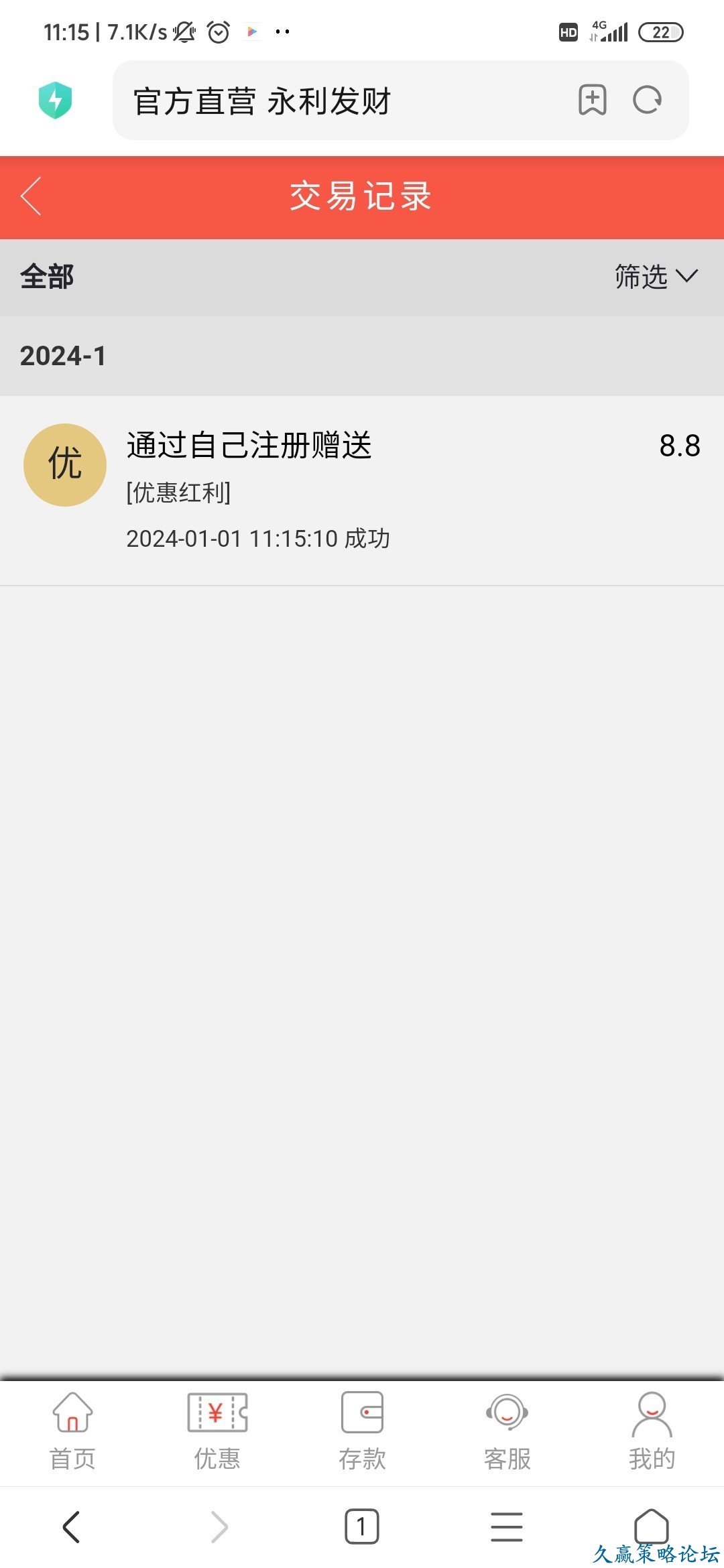Go back from 交易记录 page

(32, 196)
